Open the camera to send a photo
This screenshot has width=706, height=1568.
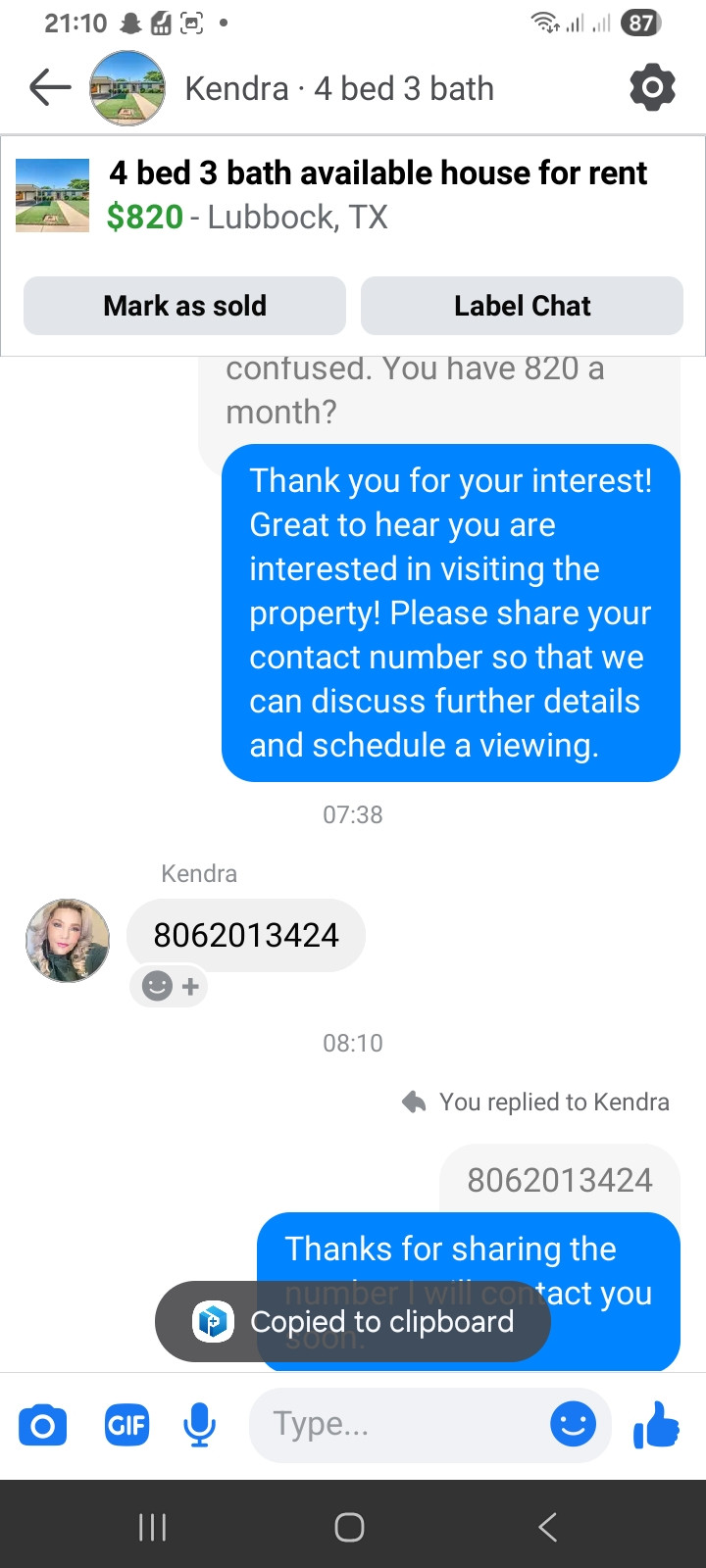[43, 1425]
